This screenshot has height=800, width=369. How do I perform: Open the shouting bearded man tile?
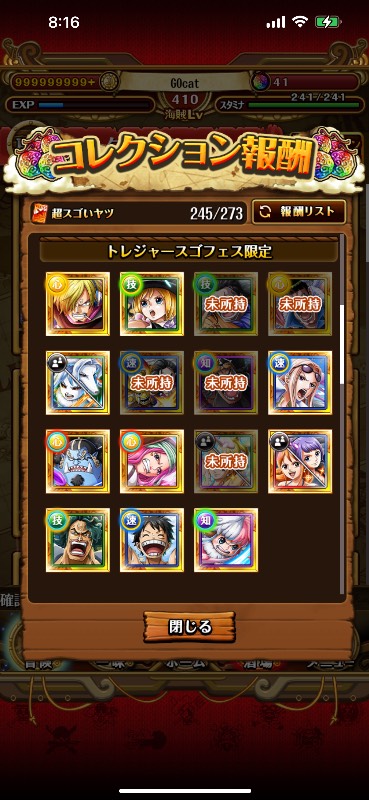[78, 540]
